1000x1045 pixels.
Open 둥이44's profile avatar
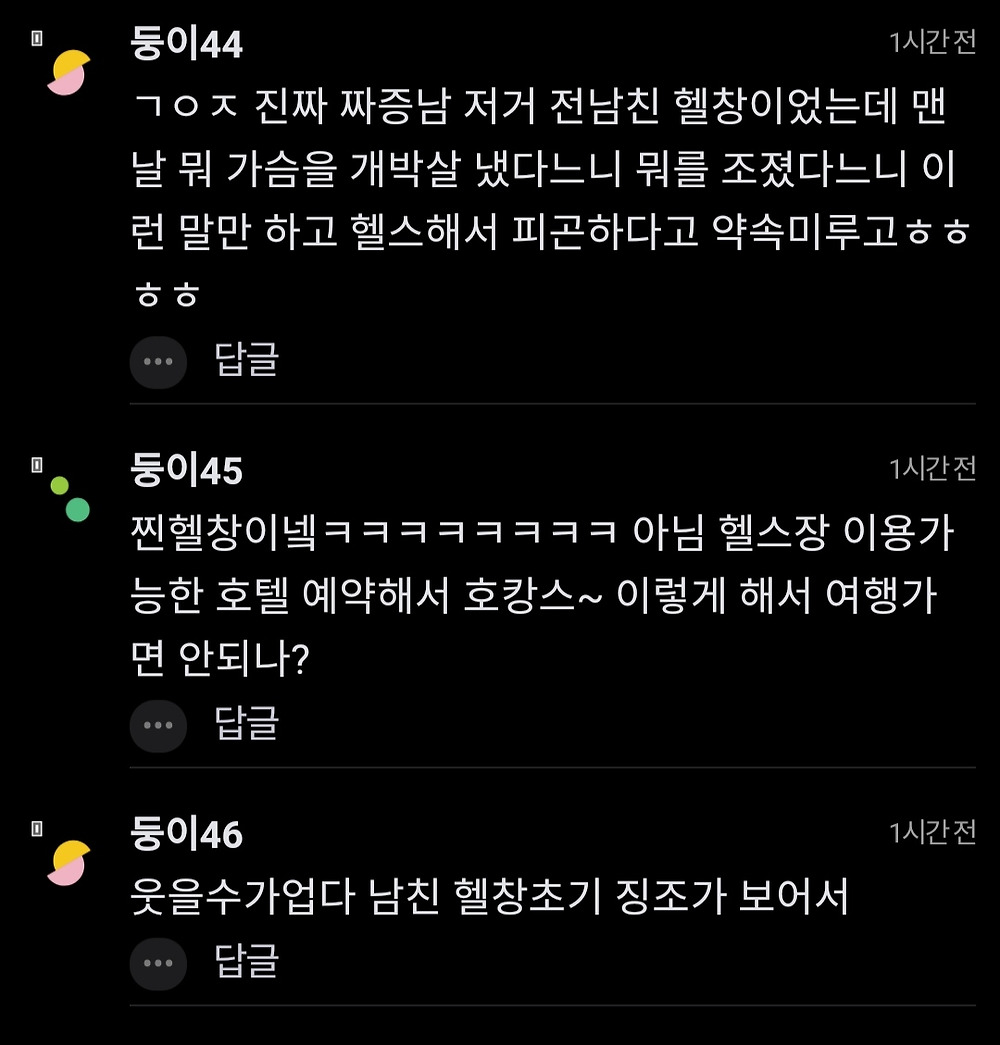pos(69,74)
